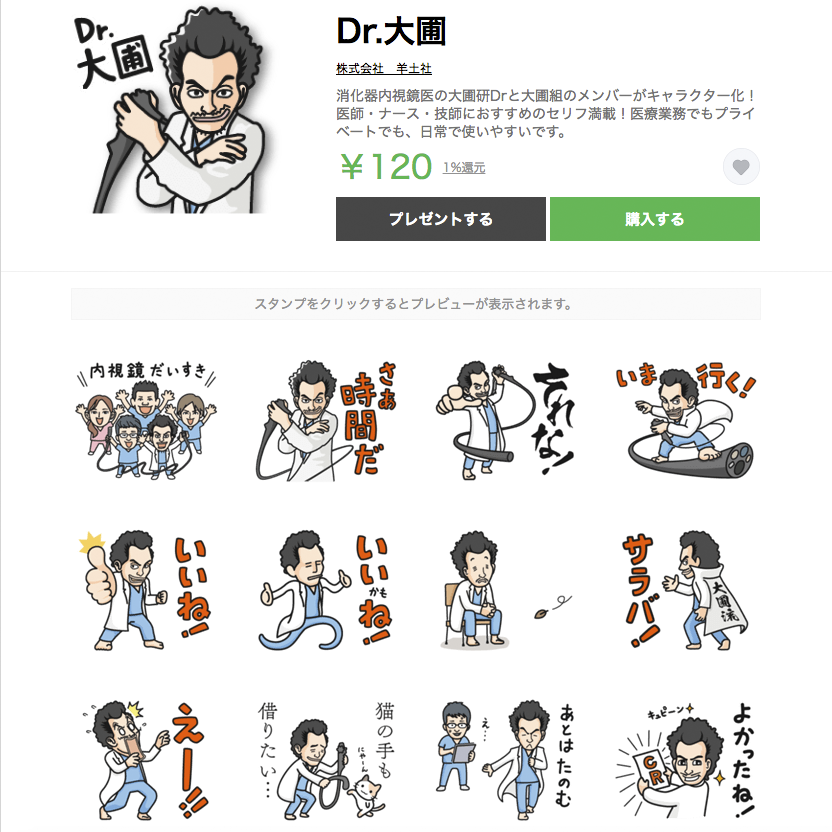Viewport: 832px width, 832px height.
Task: Open the creator link 株式会社 羊土社
Action: [x=384, y=69]
